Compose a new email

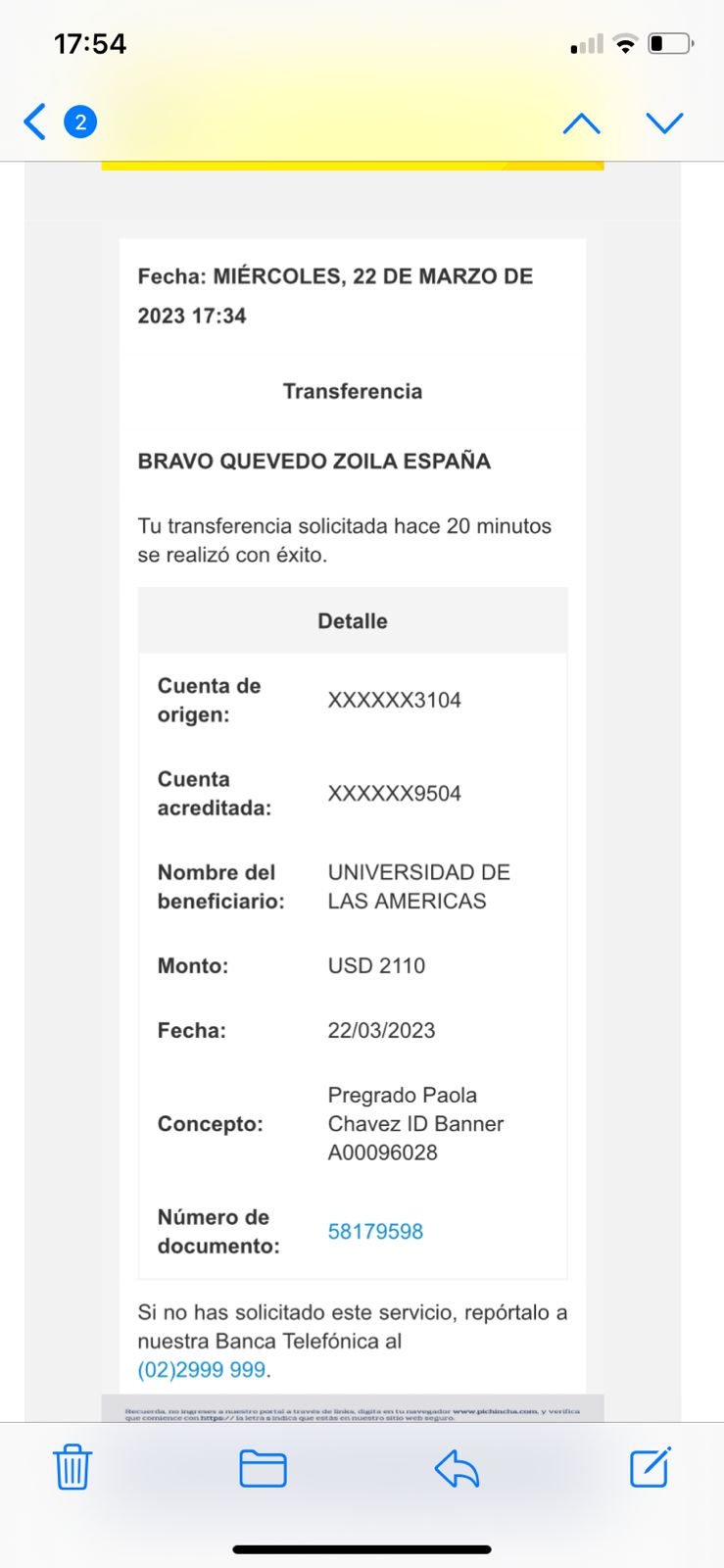[x=650, y=1467]
